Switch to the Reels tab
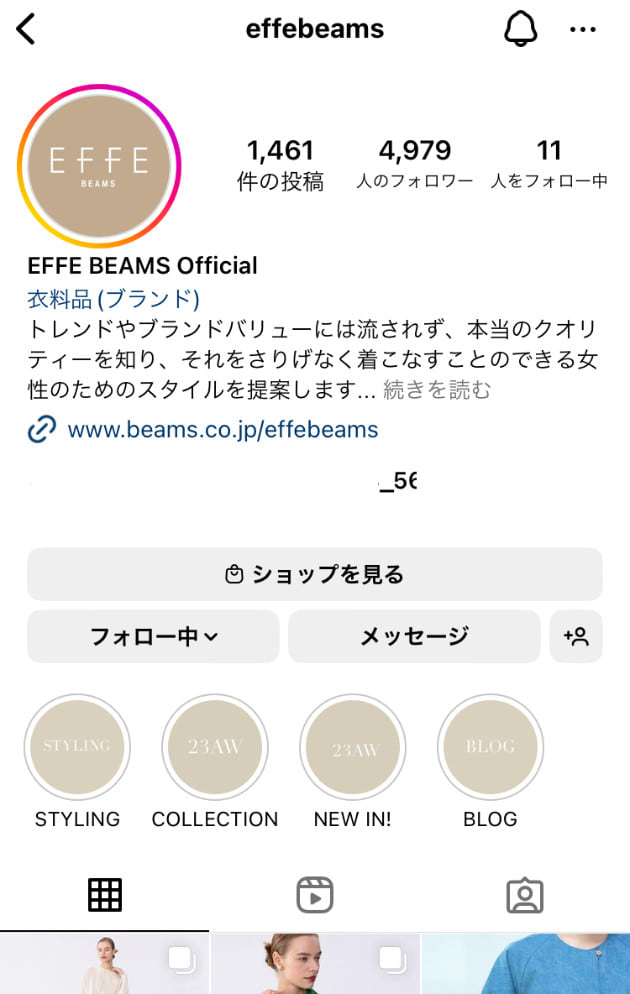This screenshot has width=630, height=994. tap(315, 895)
